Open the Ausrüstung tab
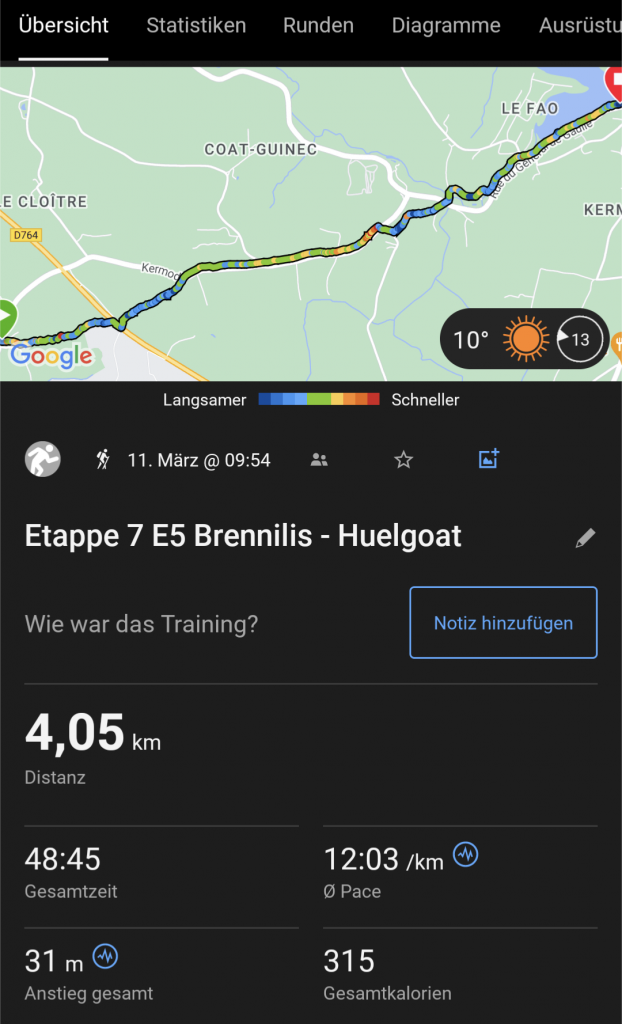Screen dimensions: 622x1024 coord(580,26)
